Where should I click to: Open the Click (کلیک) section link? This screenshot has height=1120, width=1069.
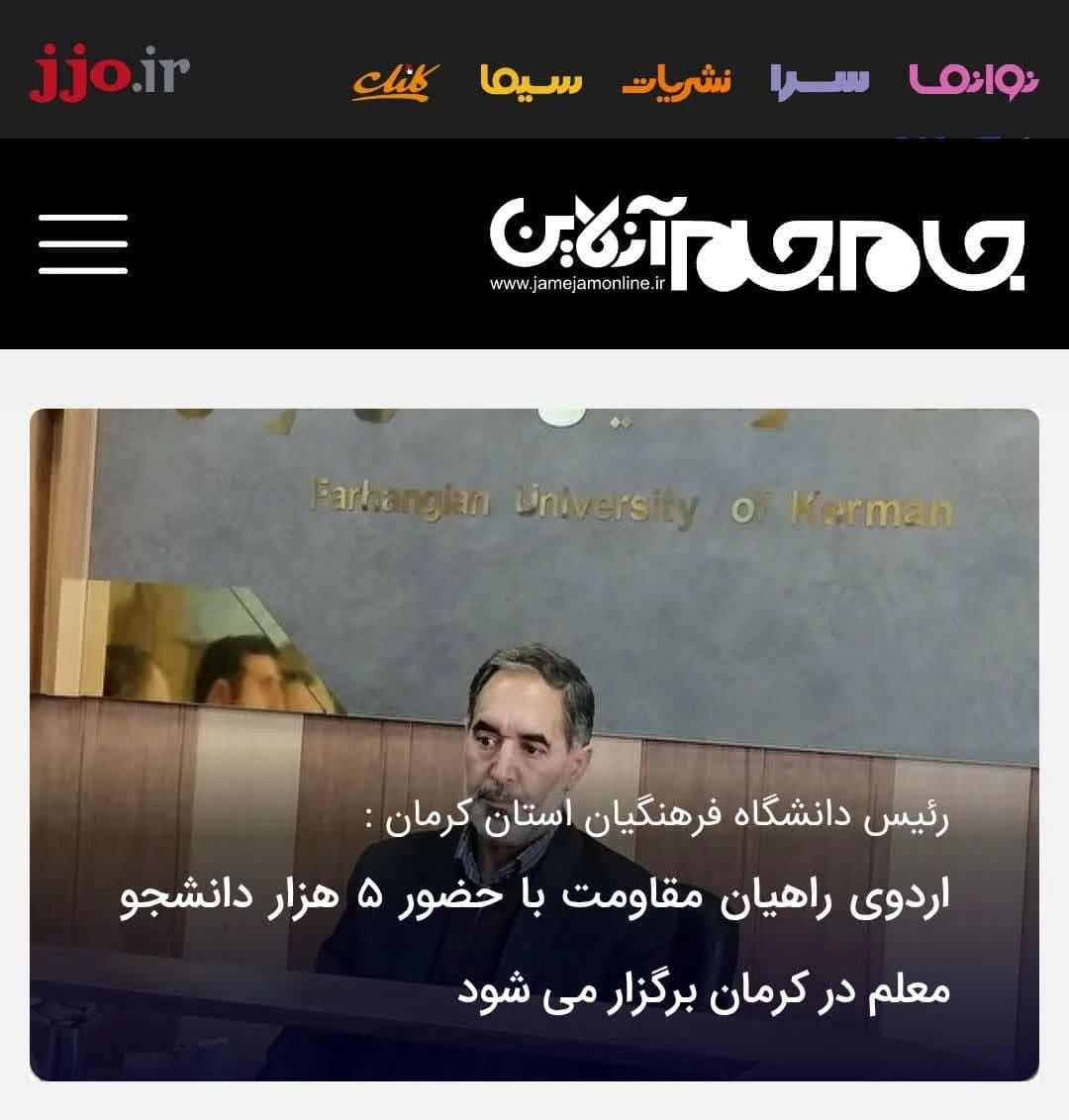[396, 81]
